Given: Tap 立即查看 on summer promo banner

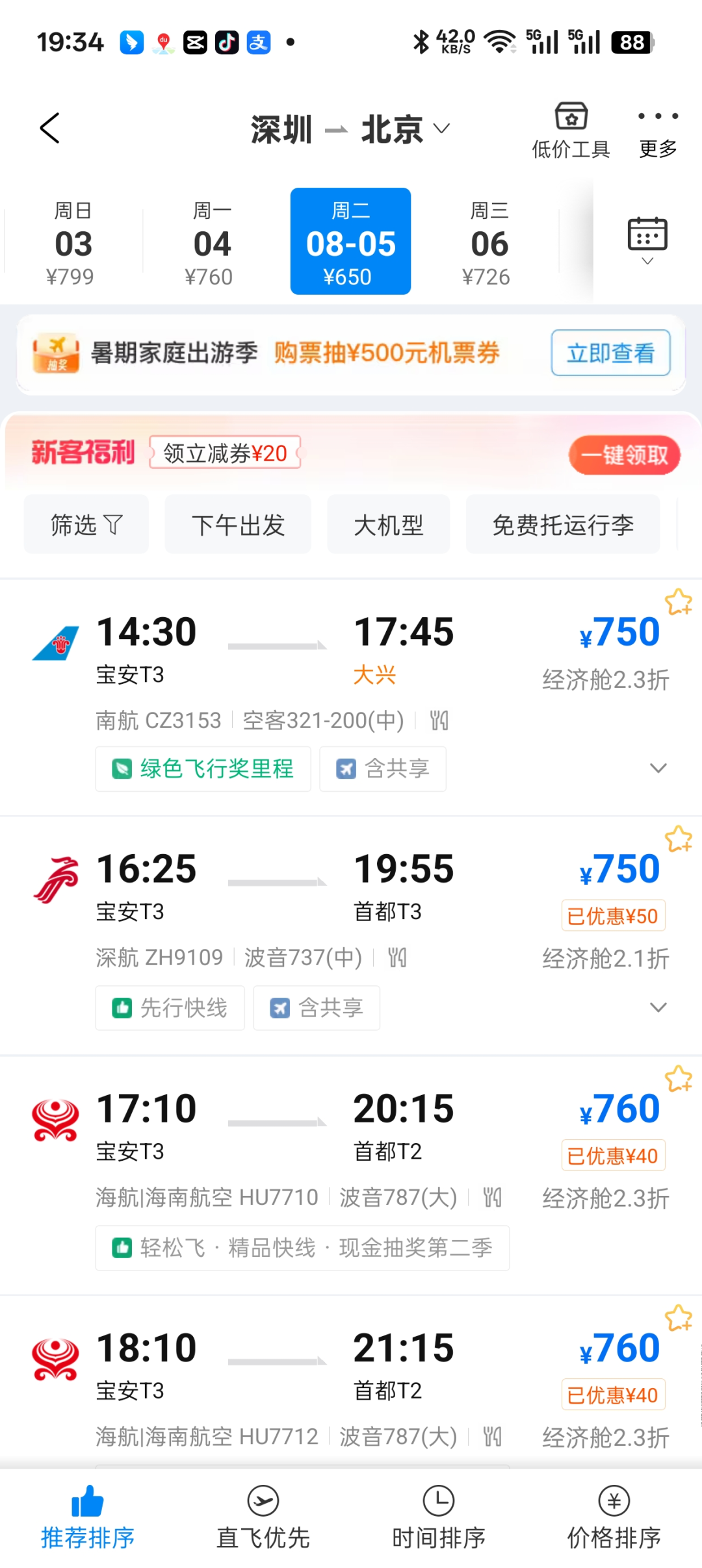Looking at the screenshot, I should (x=610, y=353).
